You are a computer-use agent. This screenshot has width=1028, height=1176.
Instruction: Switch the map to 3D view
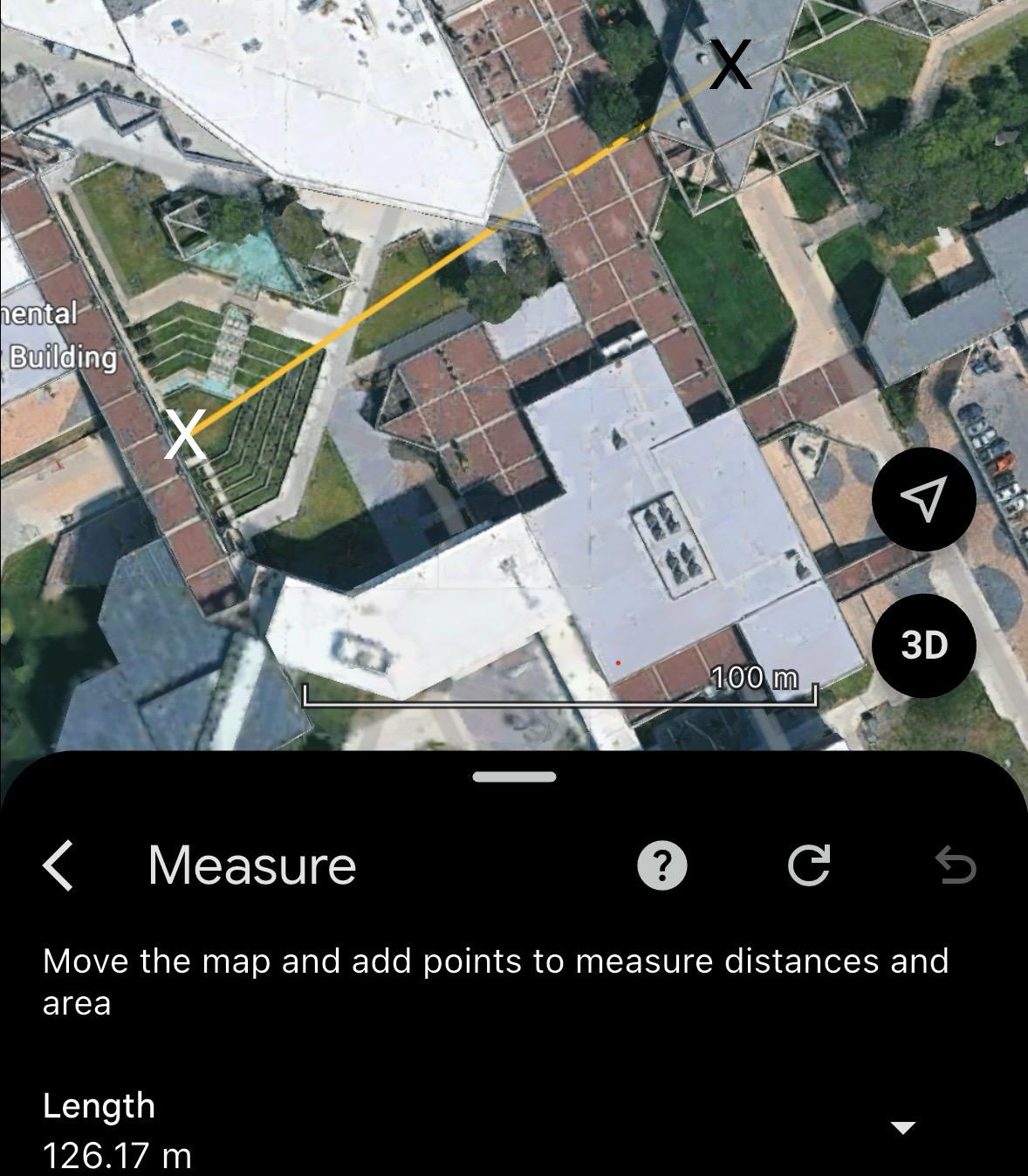pyautogui.click(x=923, y=646)
